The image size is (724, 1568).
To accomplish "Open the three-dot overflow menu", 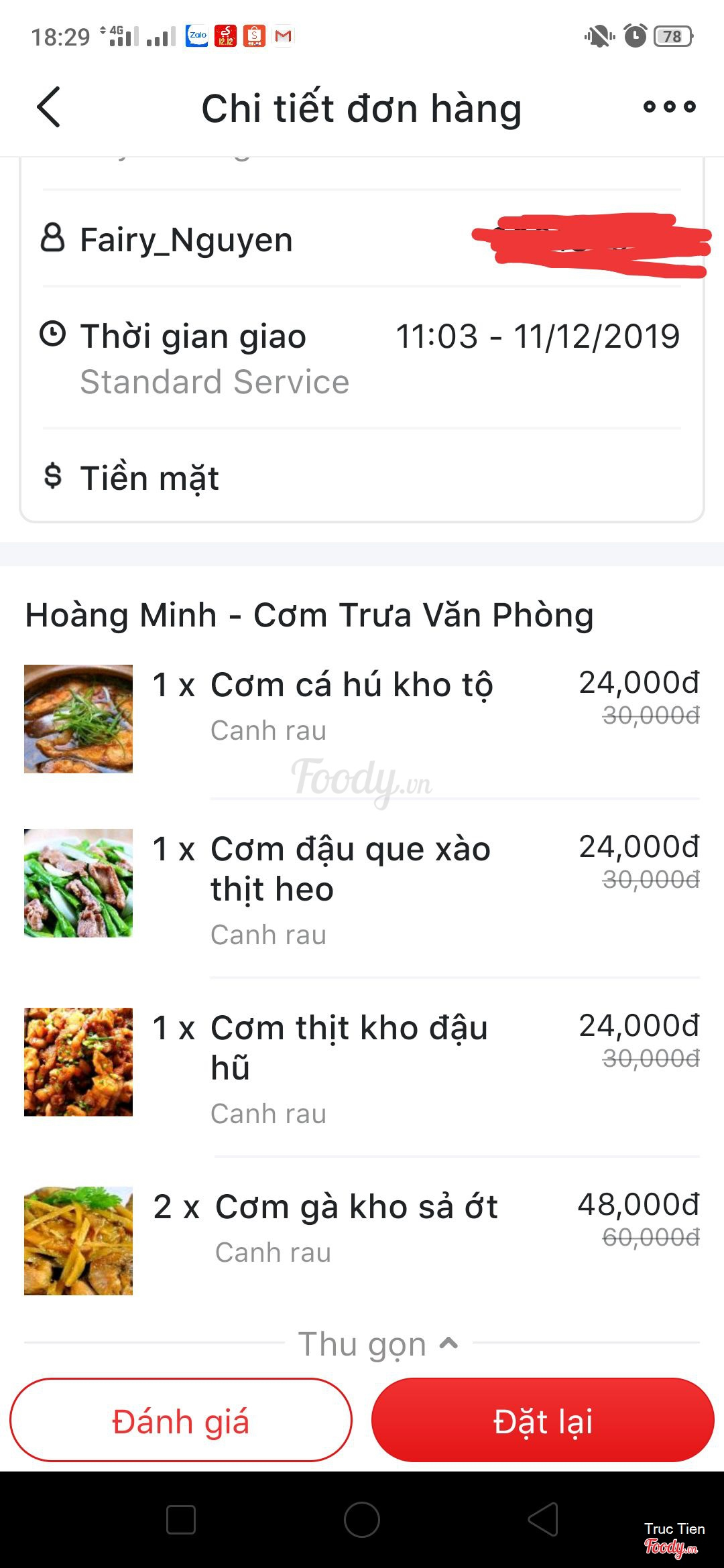I will 669,107.
